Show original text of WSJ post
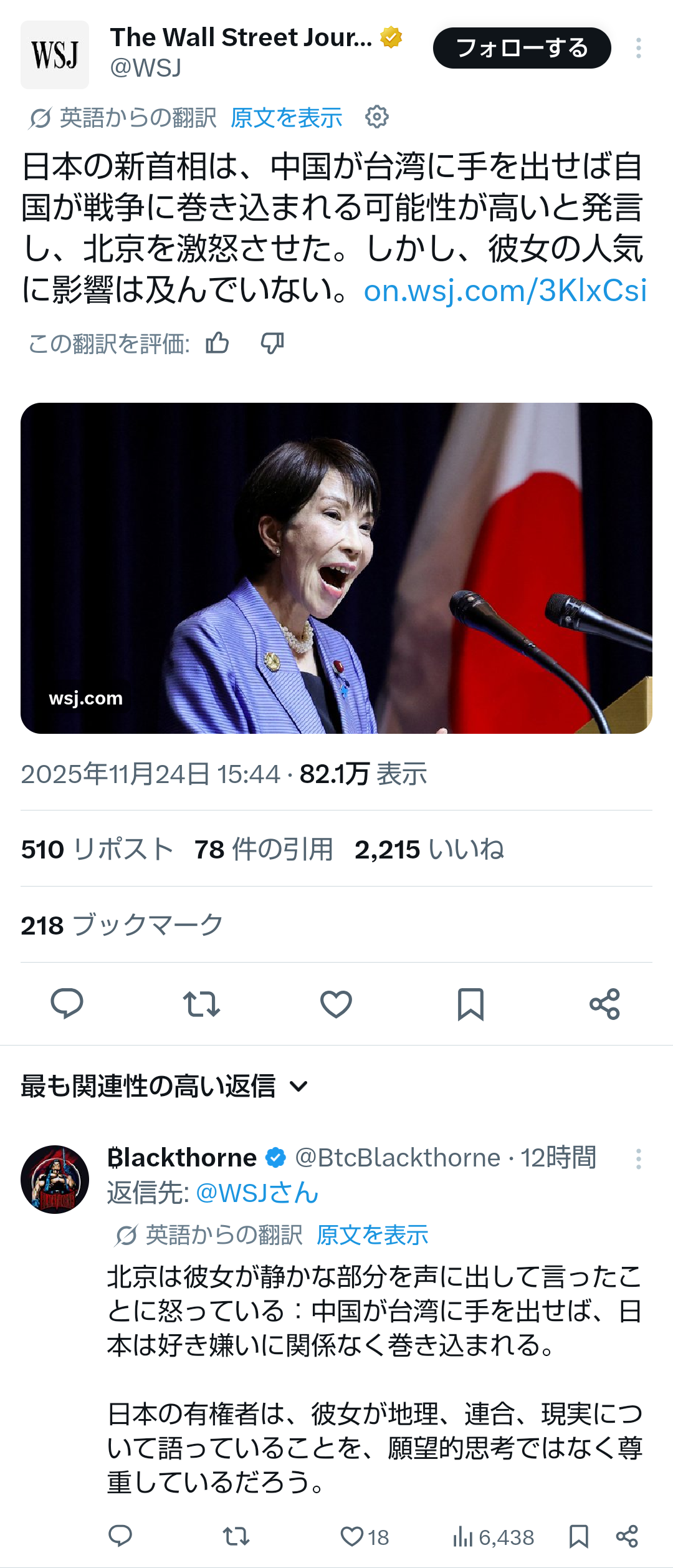The height and width of the screenshot is (1568, 673). pos(286,117)
